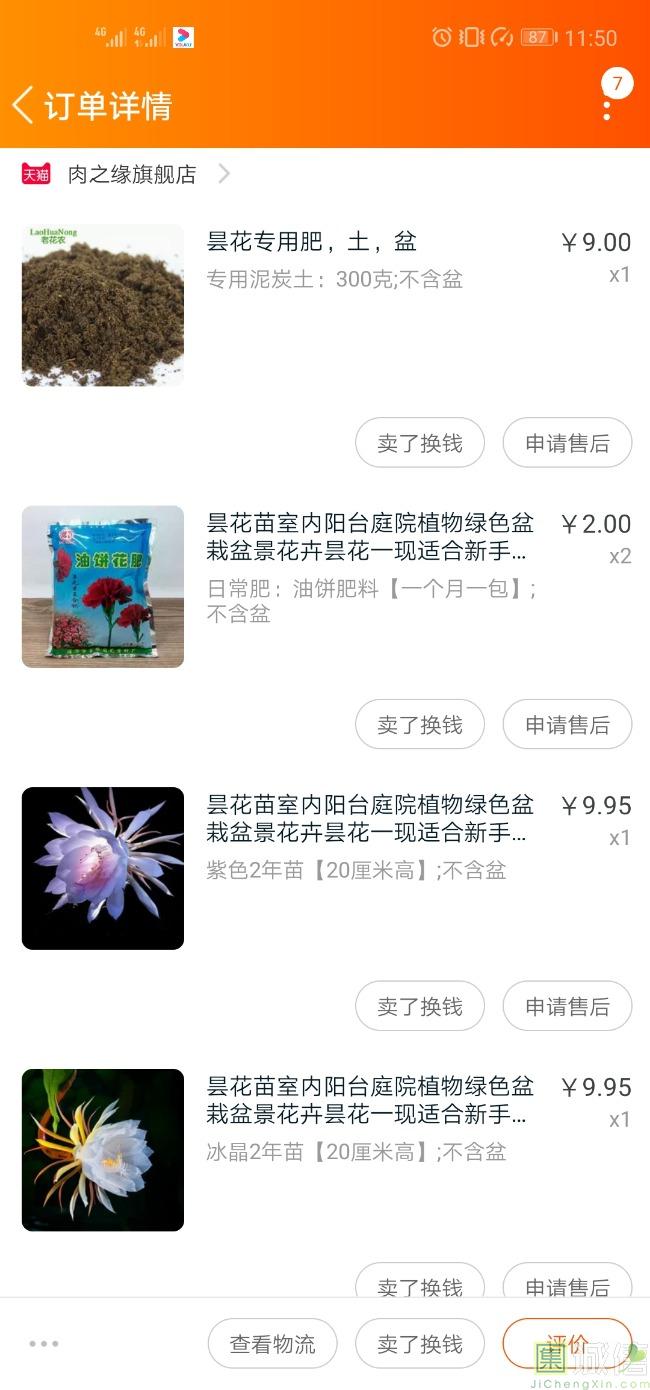Go back from 订单详情

24,104
